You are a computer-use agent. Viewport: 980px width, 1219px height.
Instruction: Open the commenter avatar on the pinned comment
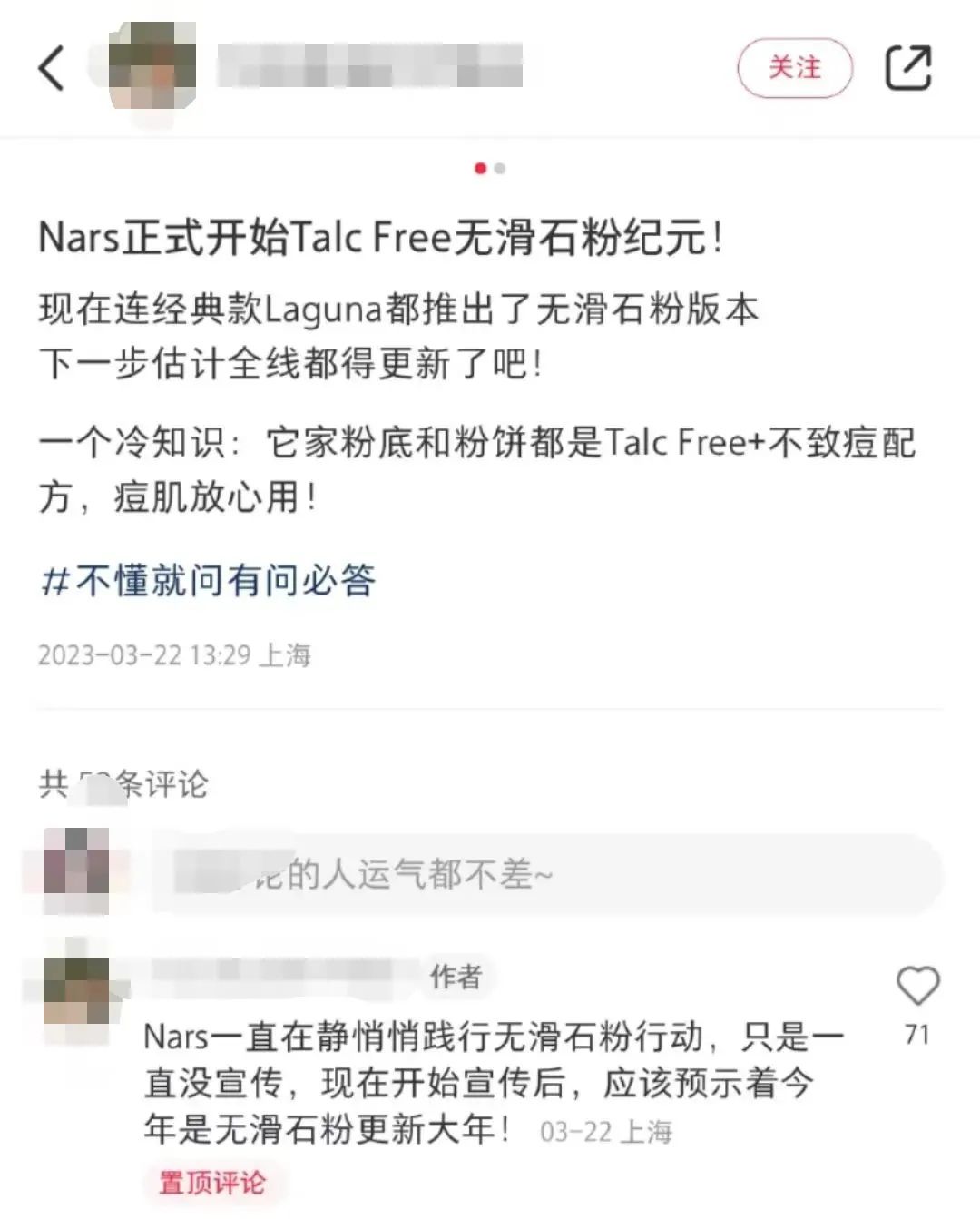click(76, 988)
